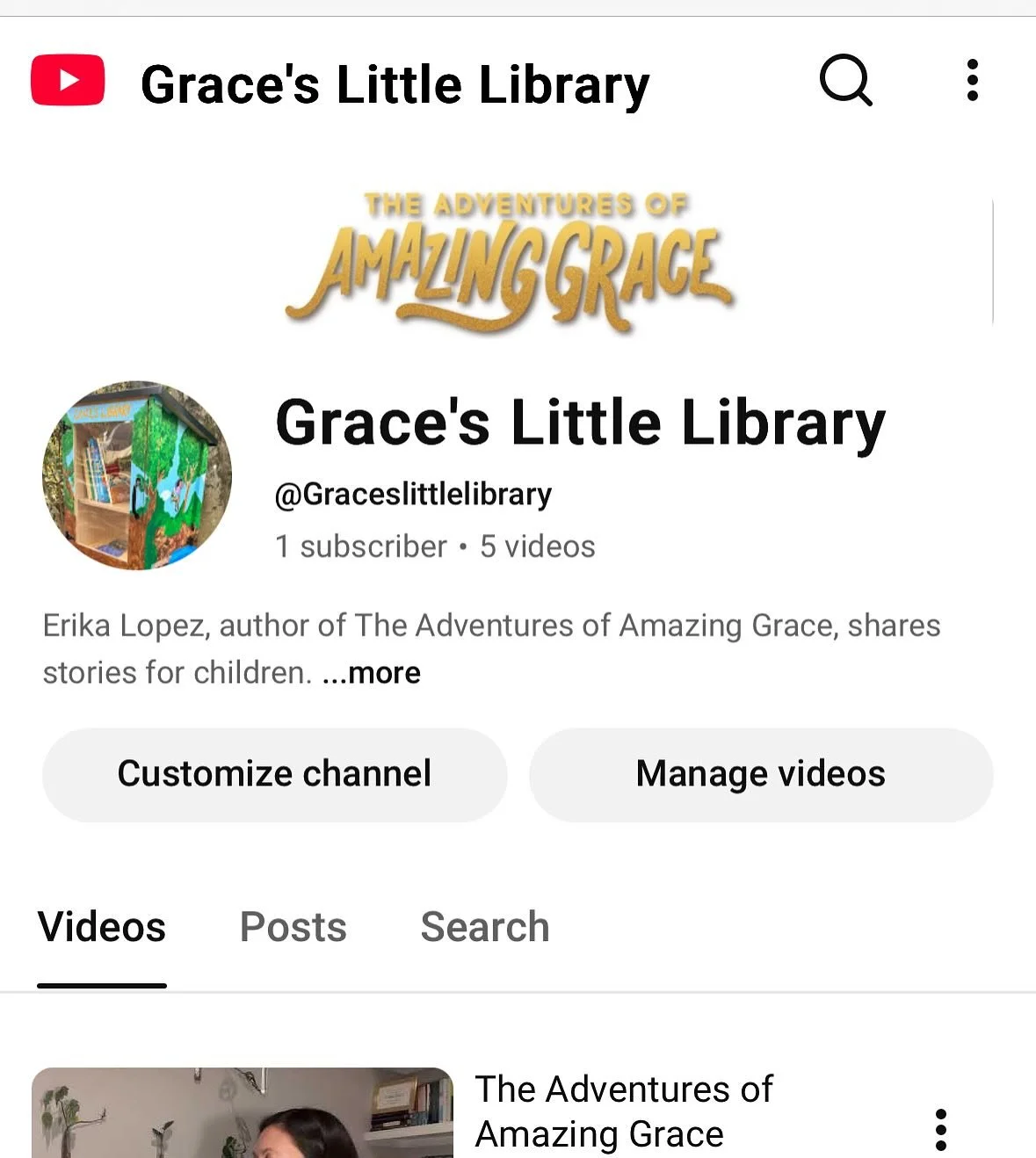Switch to the Videos tab
1036x1158 pixels.
[x=102, y=927]
